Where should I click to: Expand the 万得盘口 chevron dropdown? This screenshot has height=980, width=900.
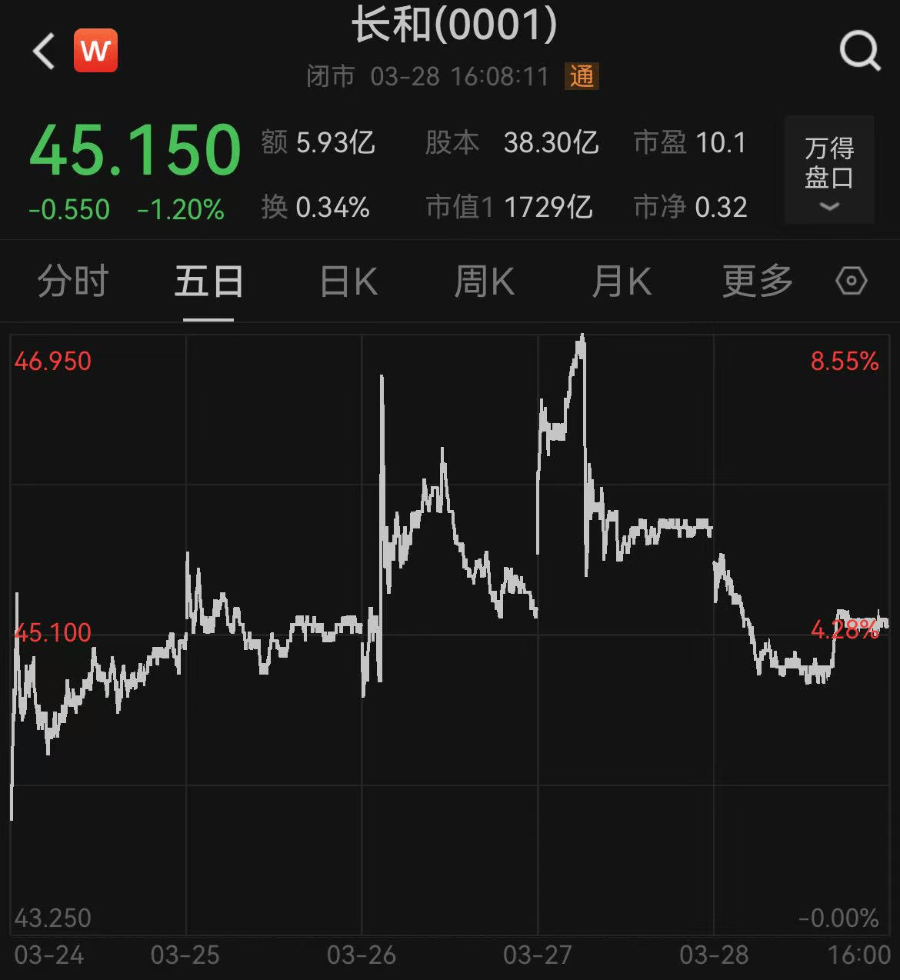pyautogui.click(x=829, y=207)
